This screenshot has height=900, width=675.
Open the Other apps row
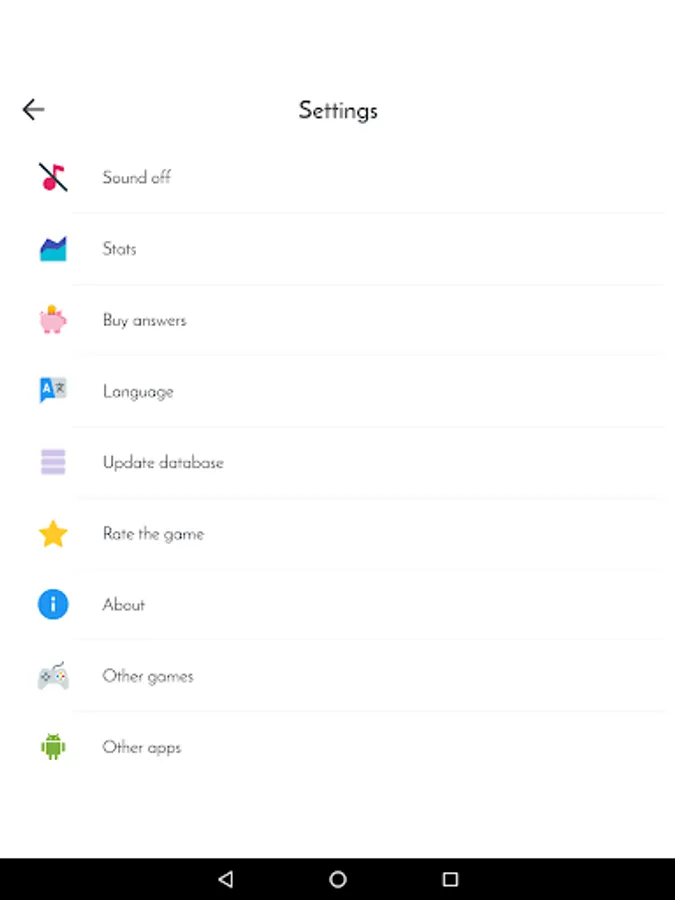click(x=142, y=747)
